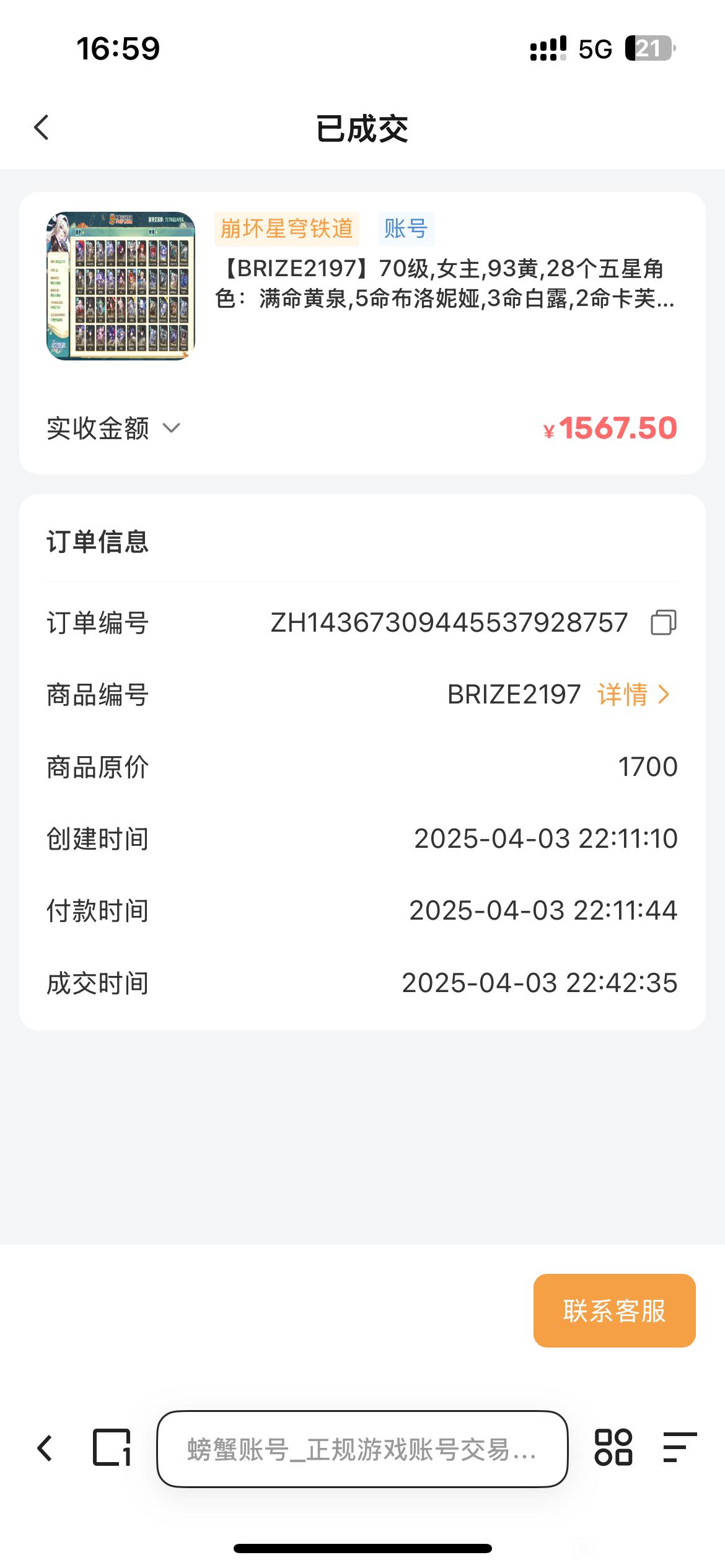Image resolution: width=725 pixels, height=1568 pixels.
Task: Go back from the 已成交 order page
Action: pos(42,128)
